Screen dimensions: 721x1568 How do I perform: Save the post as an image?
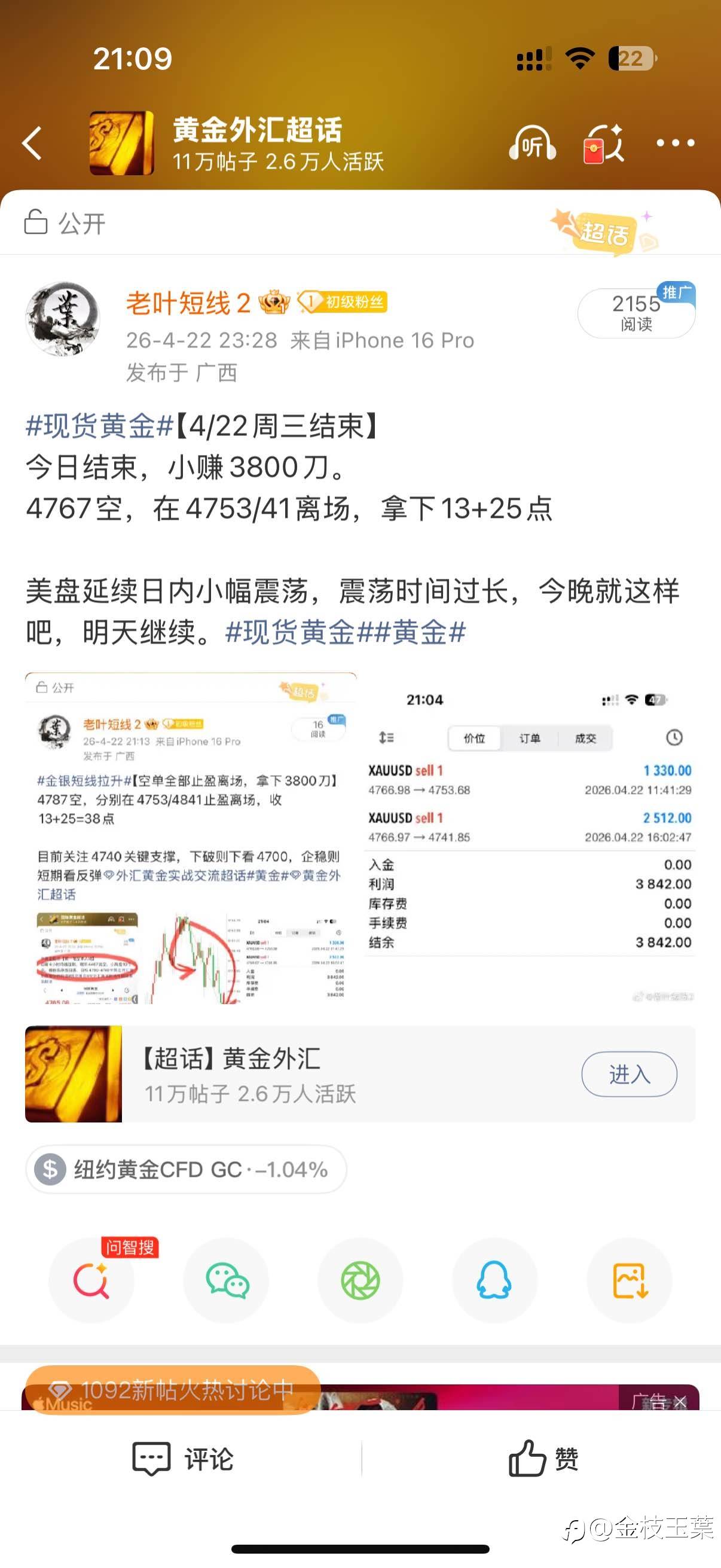tap(629, 1281)
